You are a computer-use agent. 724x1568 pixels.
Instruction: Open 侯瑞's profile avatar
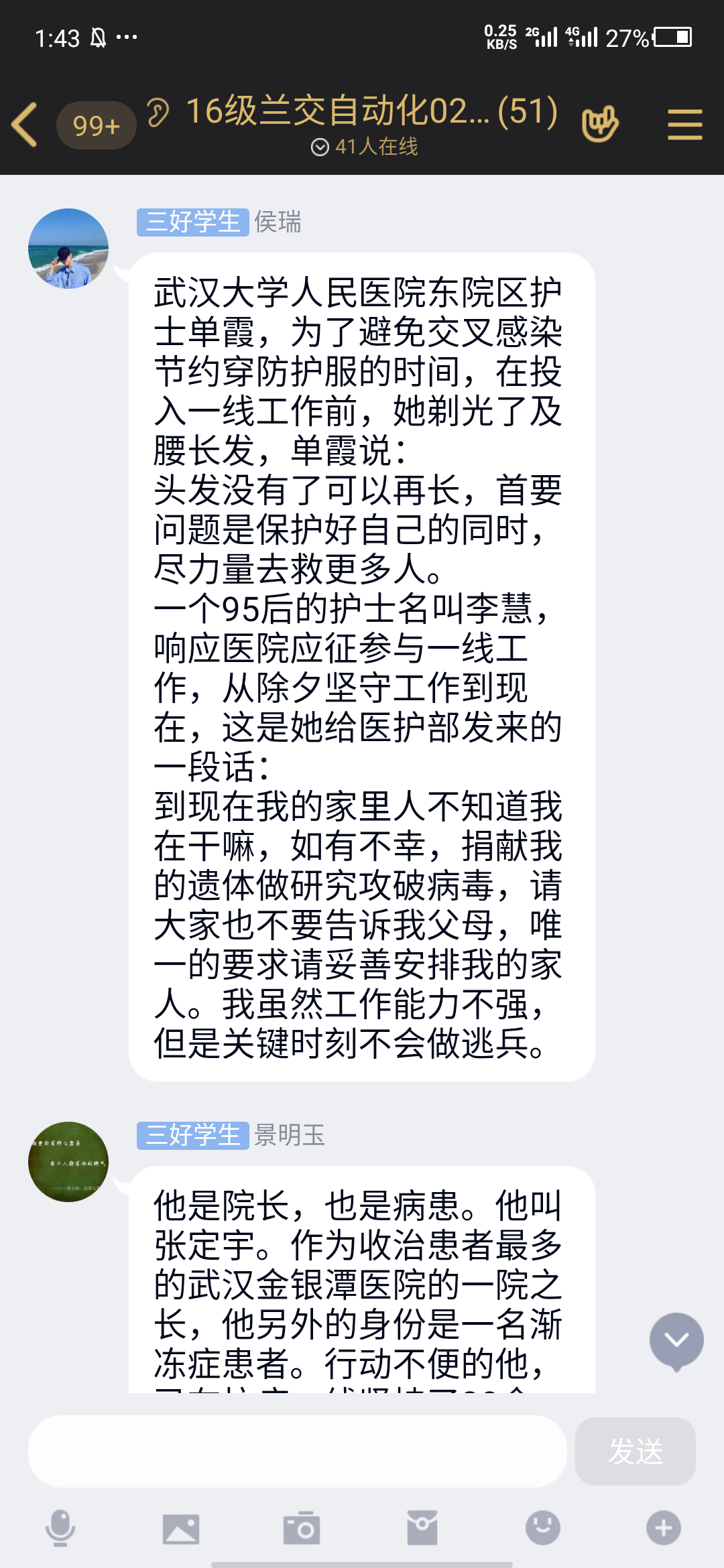coord(68,249)
